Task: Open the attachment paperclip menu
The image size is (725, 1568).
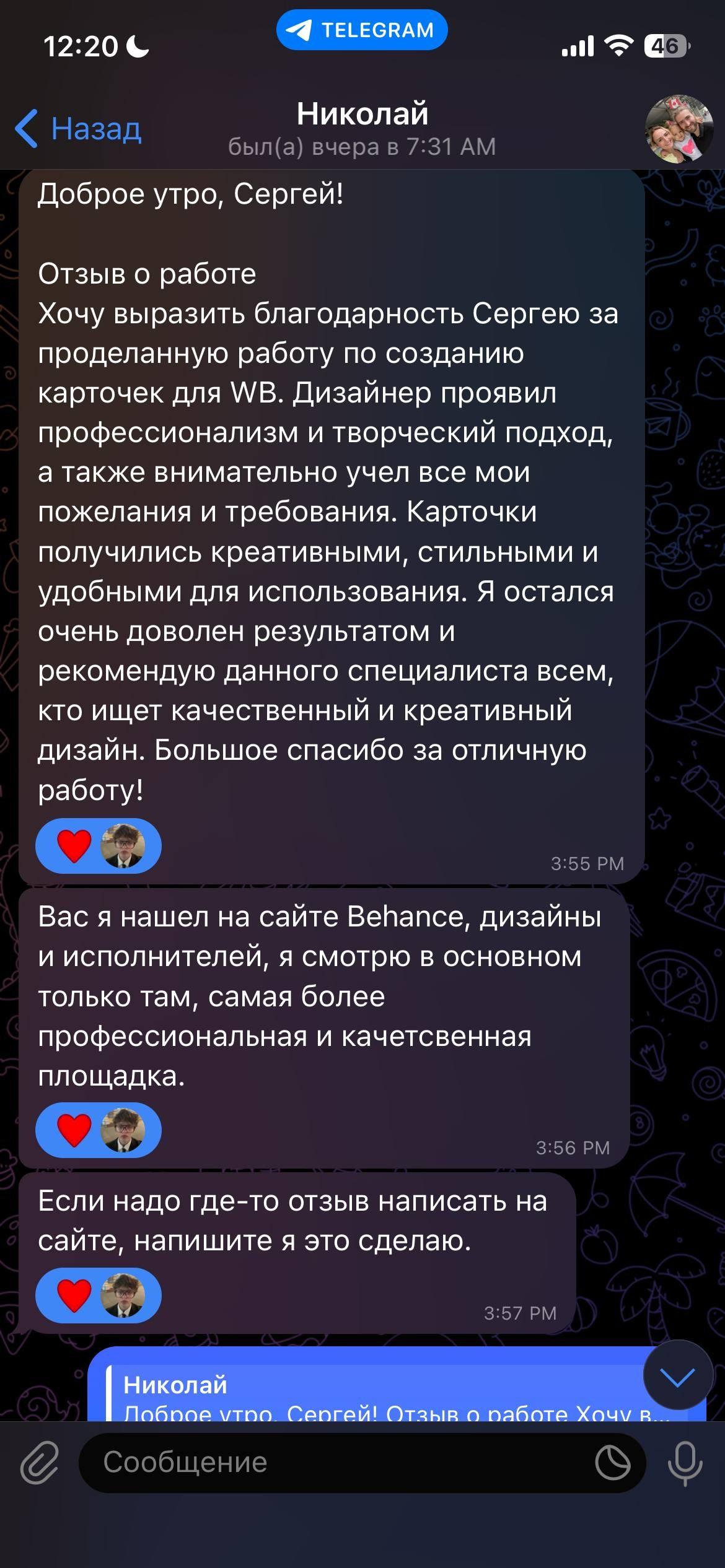Action: (40, 1463)
